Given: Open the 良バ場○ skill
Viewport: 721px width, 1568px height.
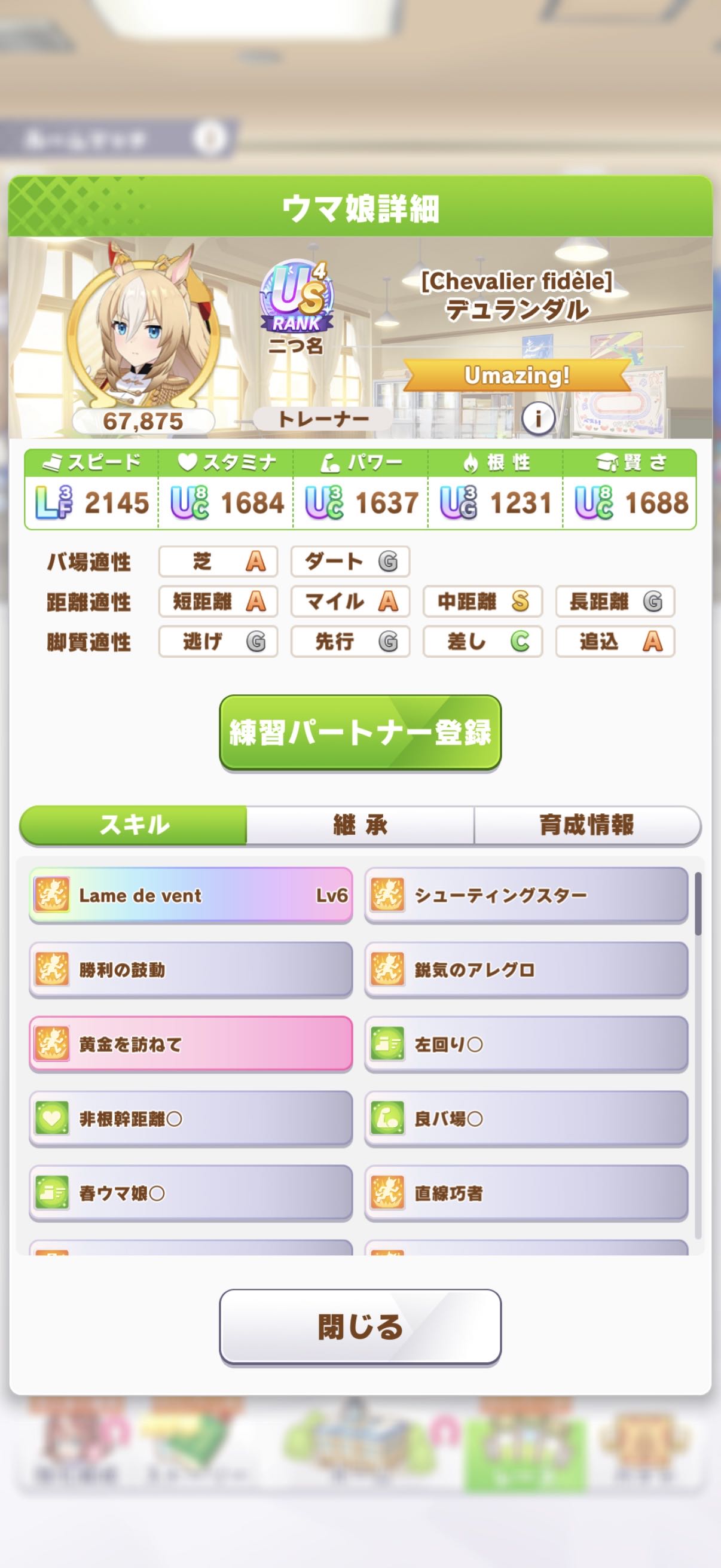Looking at the screenshot, I should point(526,1118).
